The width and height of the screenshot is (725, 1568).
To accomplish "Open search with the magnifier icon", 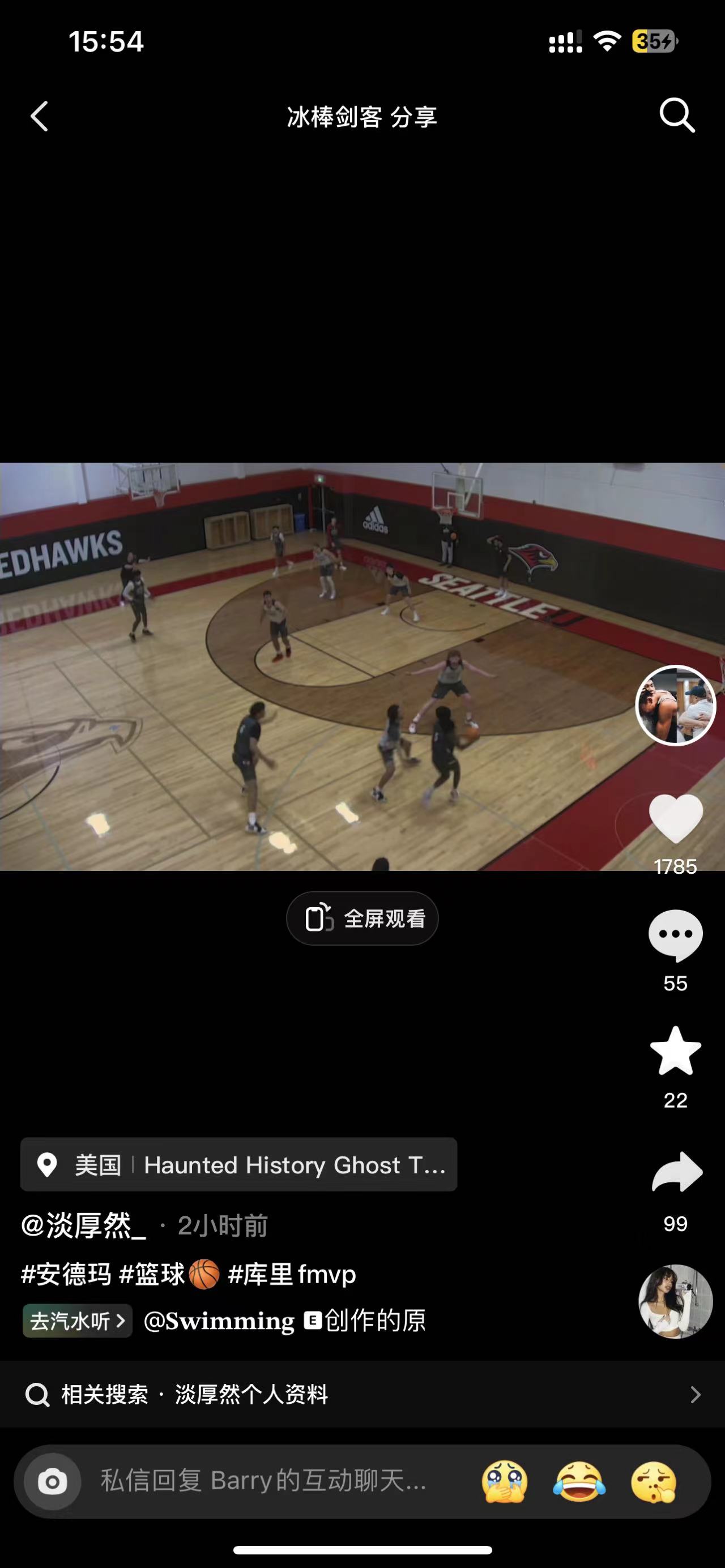I will click(676, 114).
